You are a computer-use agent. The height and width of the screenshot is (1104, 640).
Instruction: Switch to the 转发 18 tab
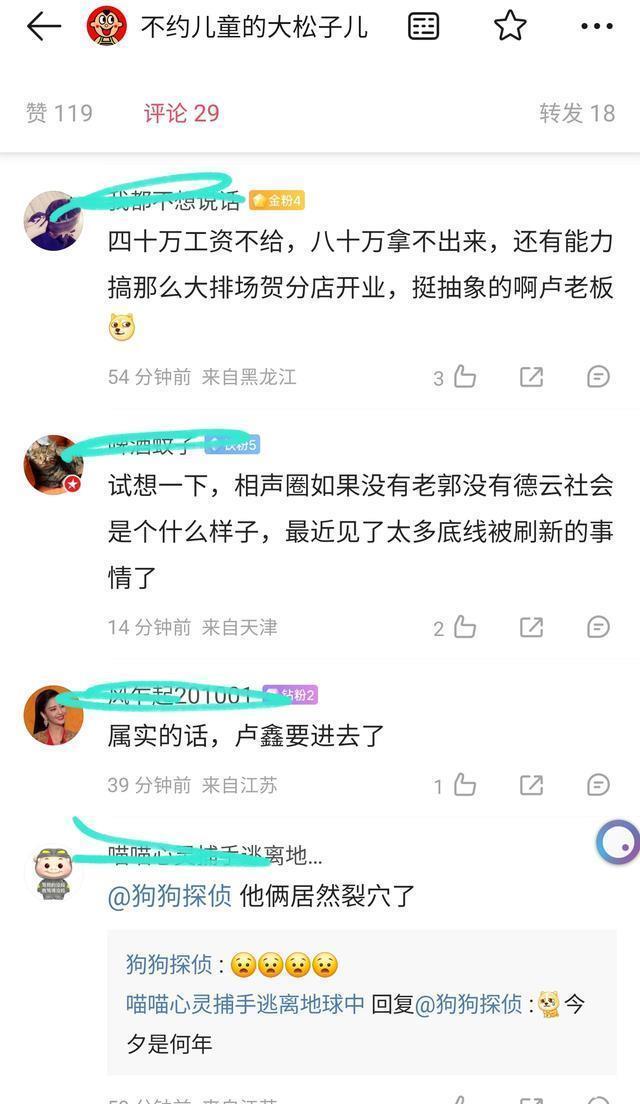coord(577,113)
